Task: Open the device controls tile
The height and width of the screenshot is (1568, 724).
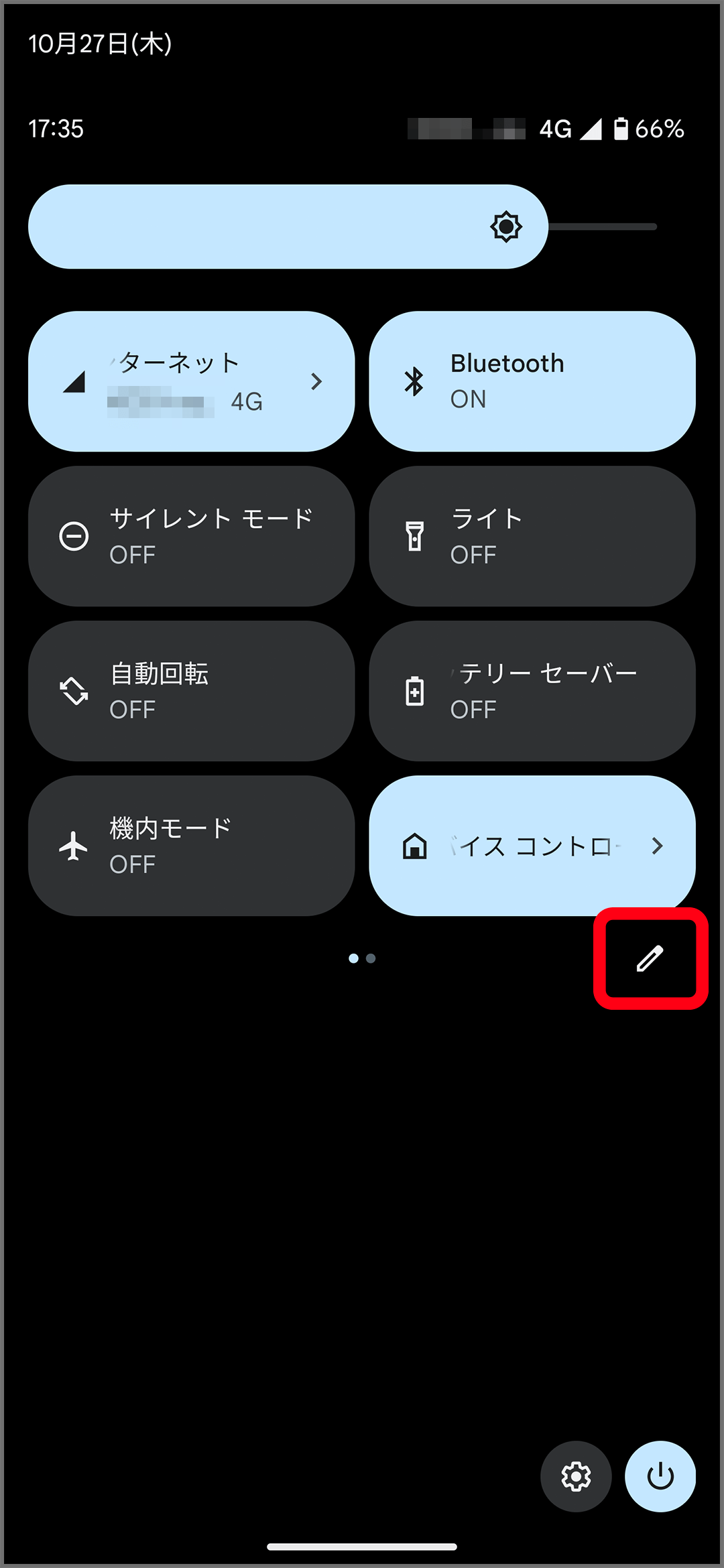Action: click(x=532, y=846)
